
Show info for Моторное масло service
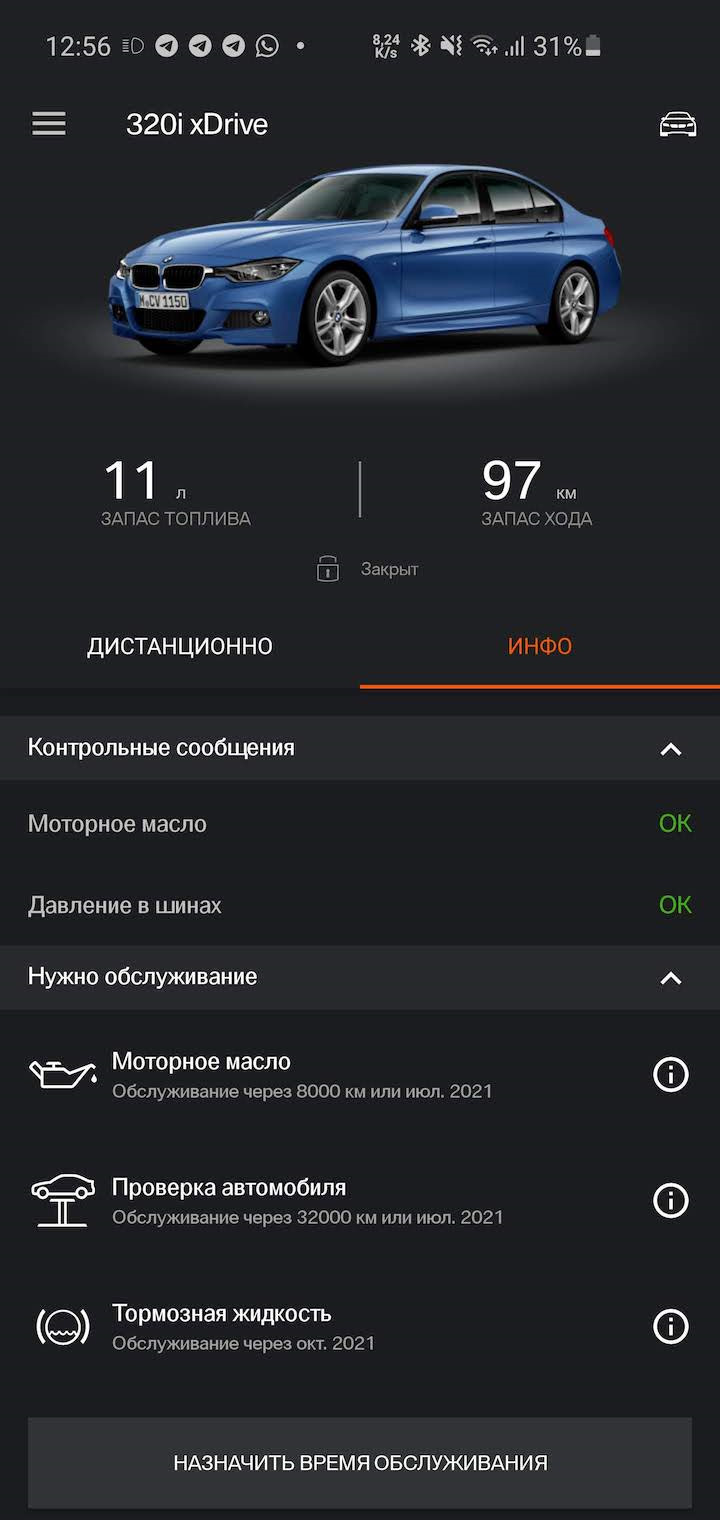(670, 1075)
